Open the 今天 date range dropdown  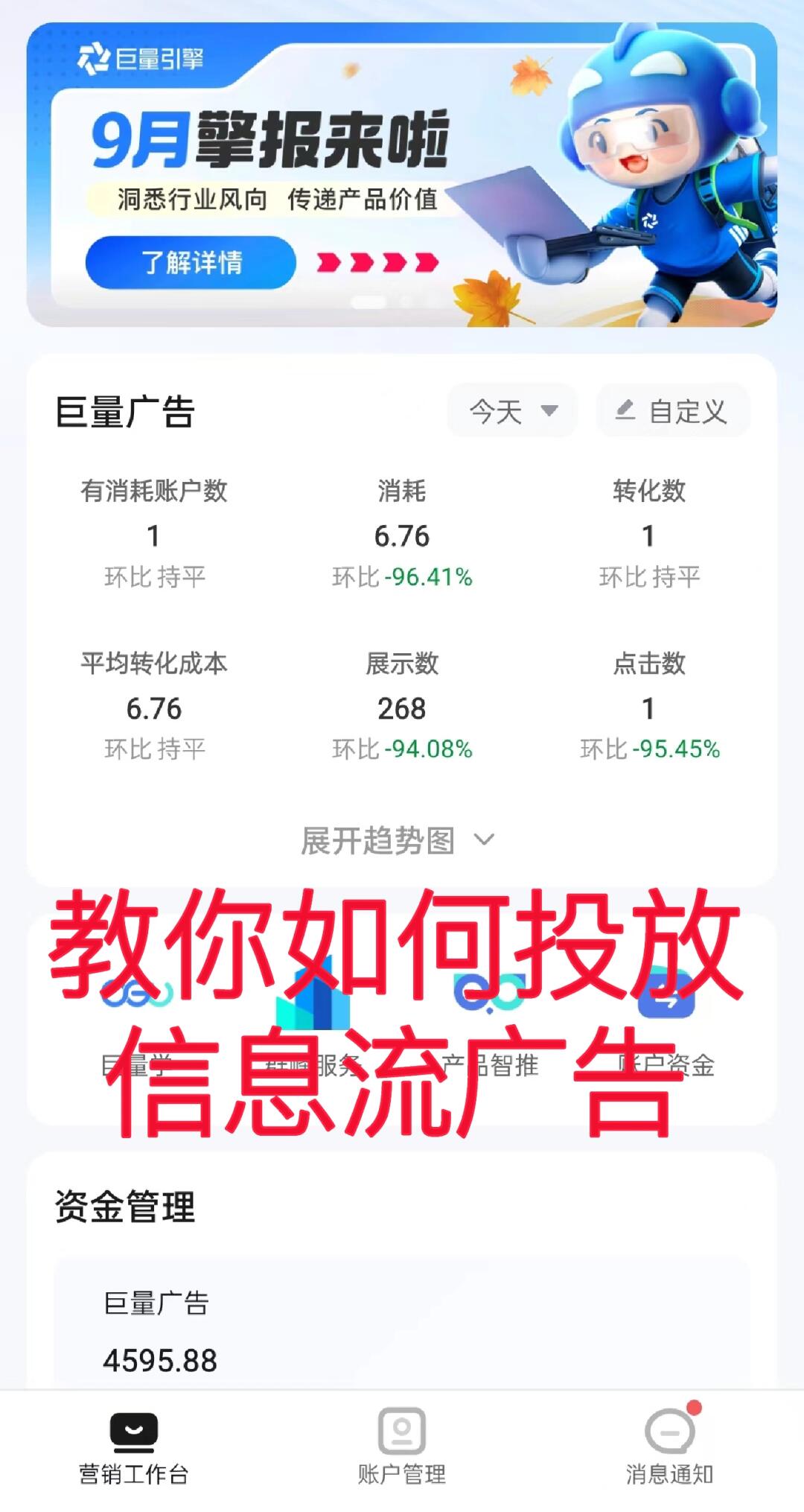click(x=512, y=410)
